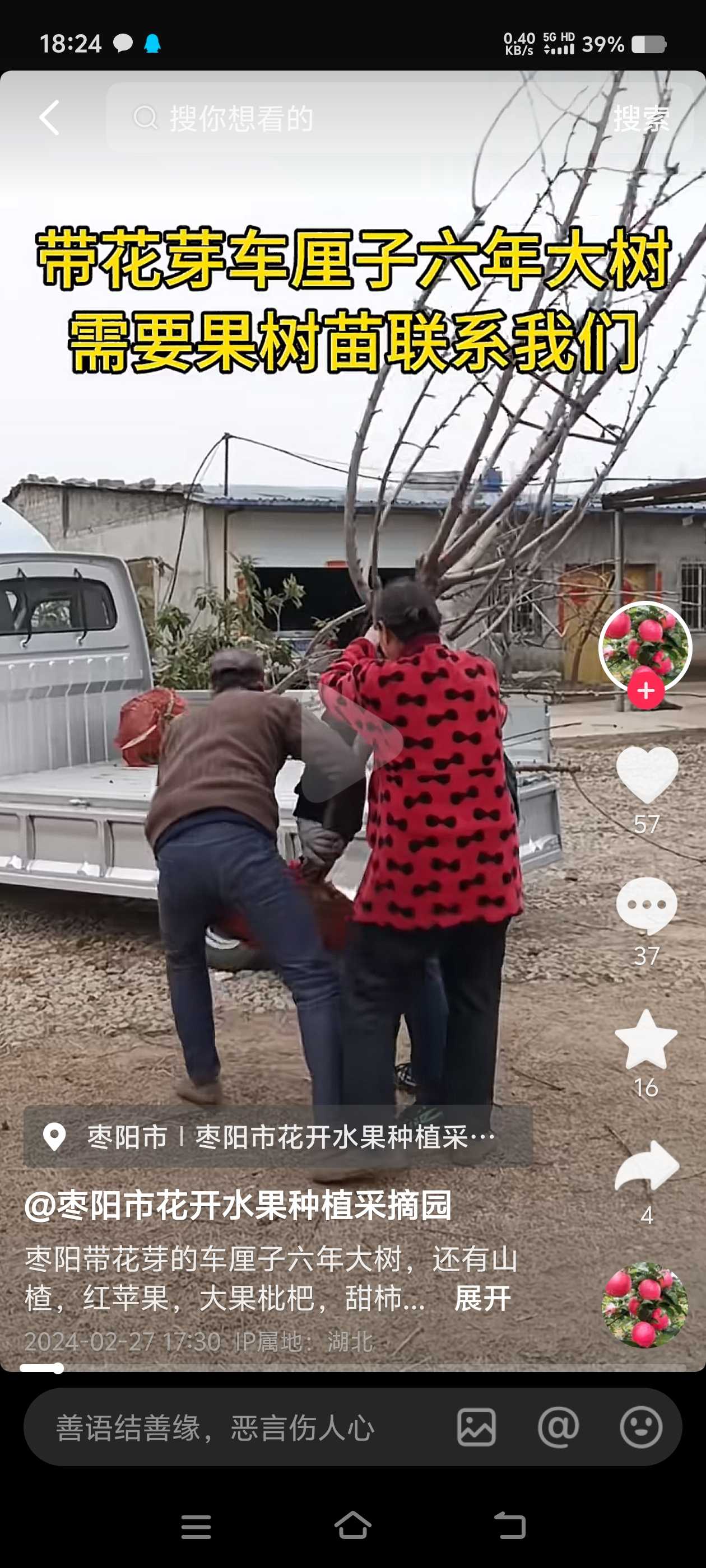This screenshot has height=1568, width=706.
Task: Type a comment in 善语结善缘 field
Action: click(x=231, y=1427)
